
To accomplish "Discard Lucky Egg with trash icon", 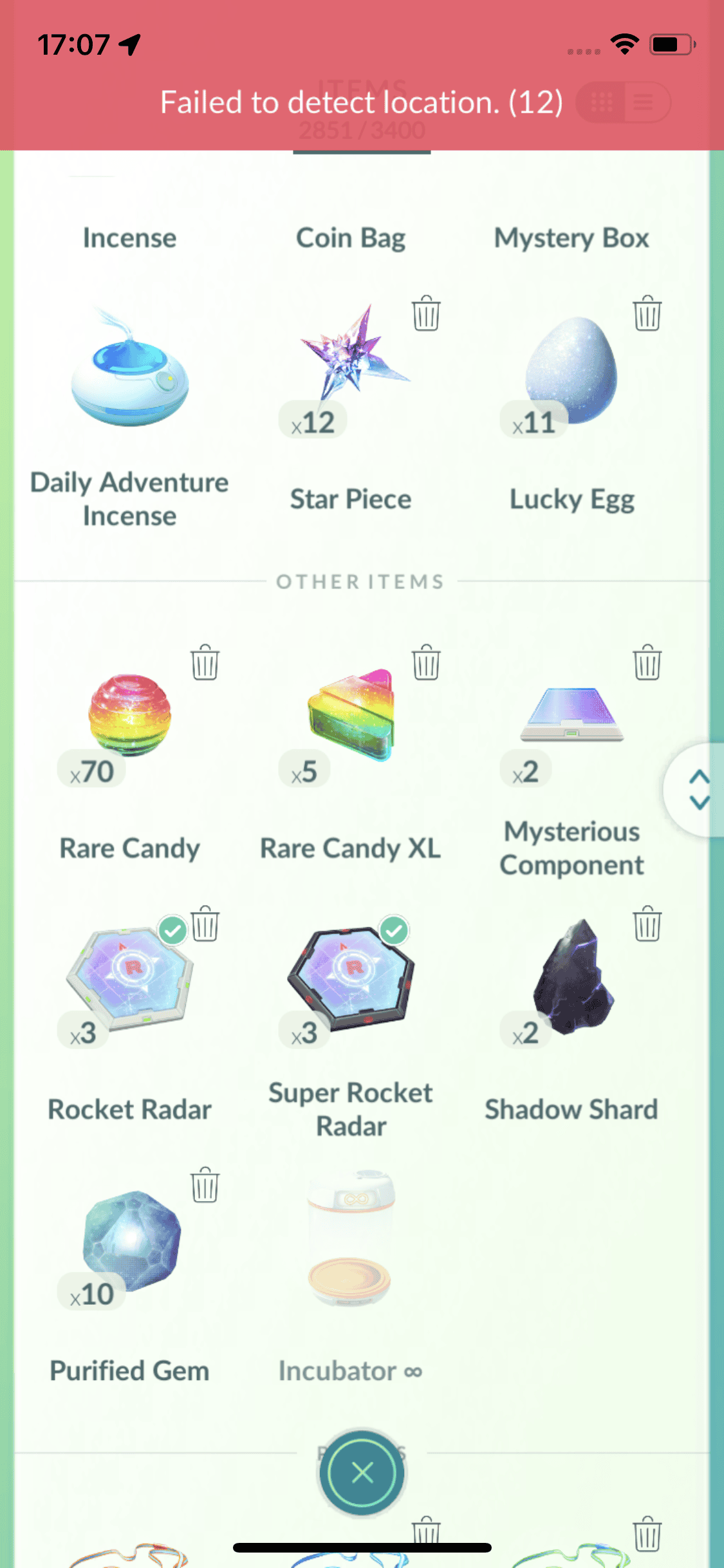I will point(647,313).
